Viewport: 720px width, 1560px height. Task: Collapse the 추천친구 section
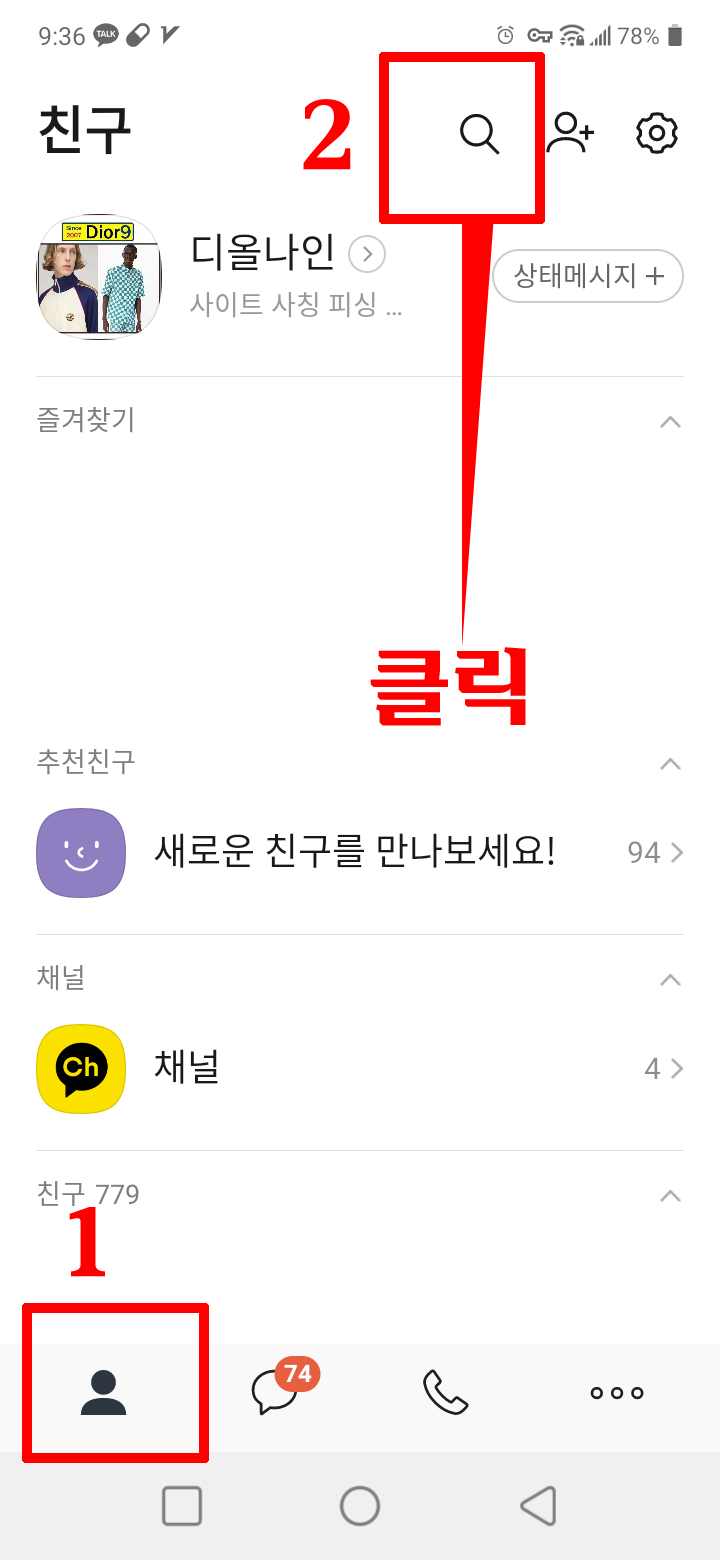click(670, 764)
